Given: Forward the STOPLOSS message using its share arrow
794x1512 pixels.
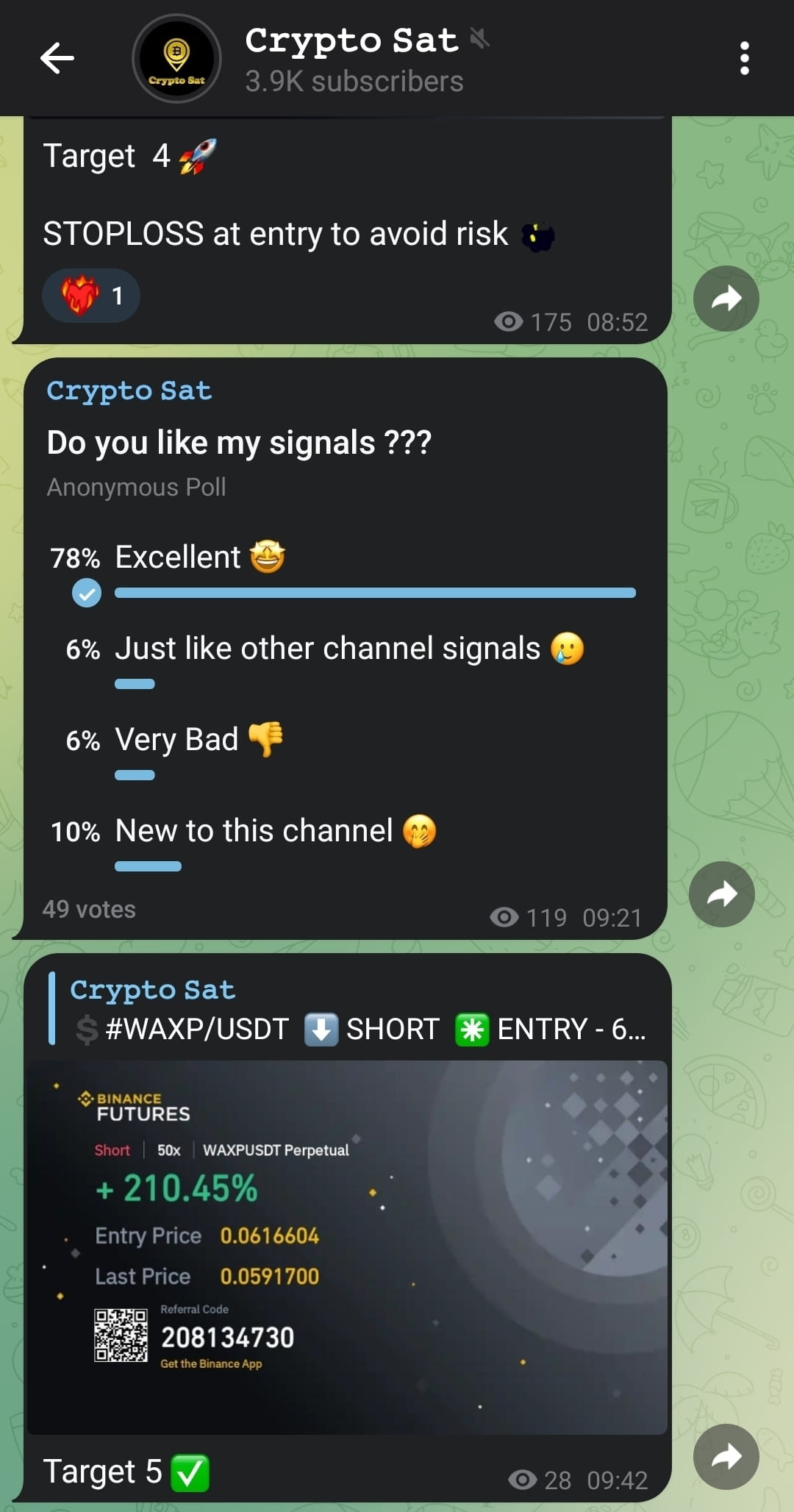Looking at the screenshot, I should coord(726,298).
